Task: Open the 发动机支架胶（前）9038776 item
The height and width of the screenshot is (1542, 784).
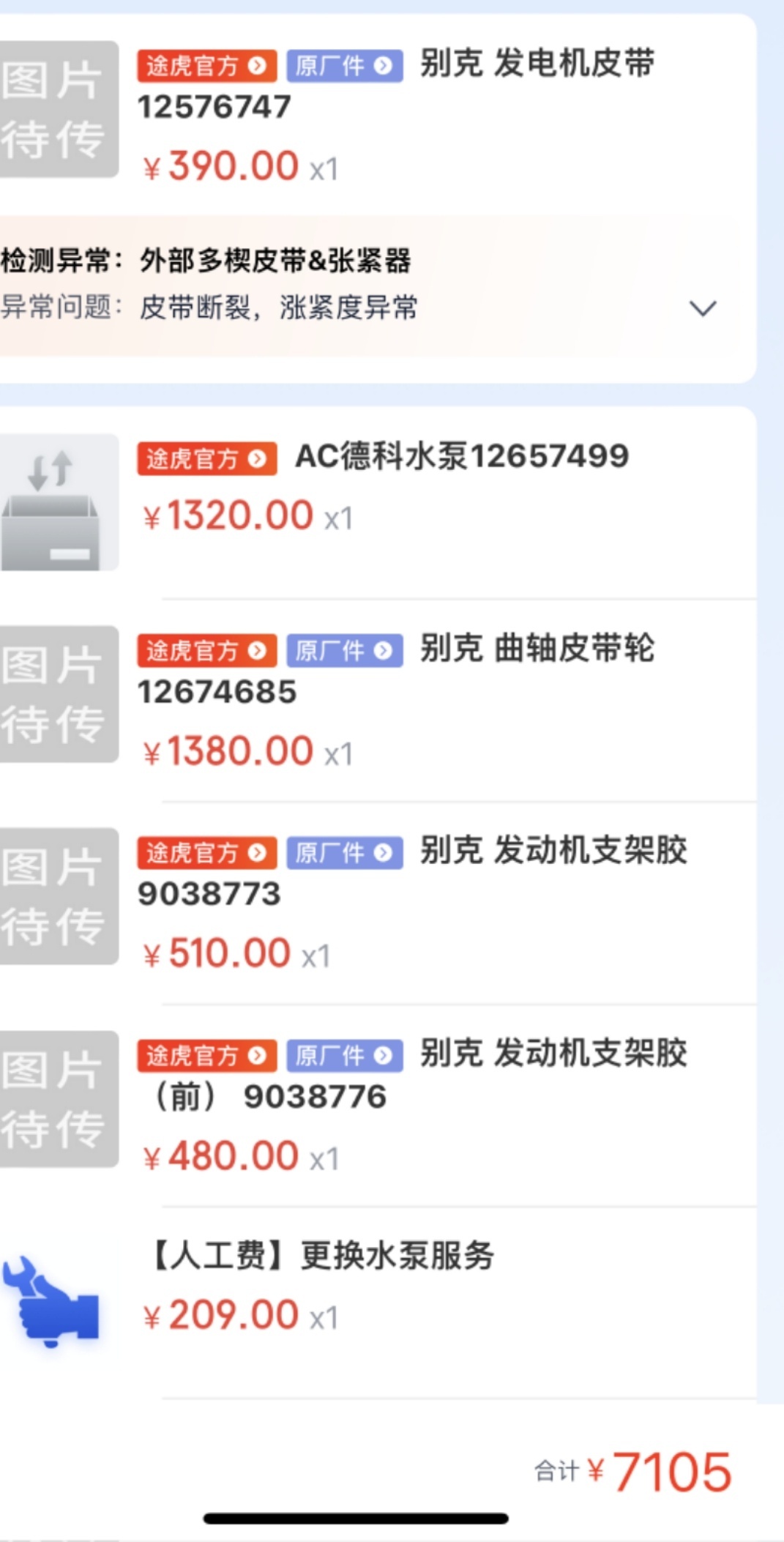Action: (378, 1106)
